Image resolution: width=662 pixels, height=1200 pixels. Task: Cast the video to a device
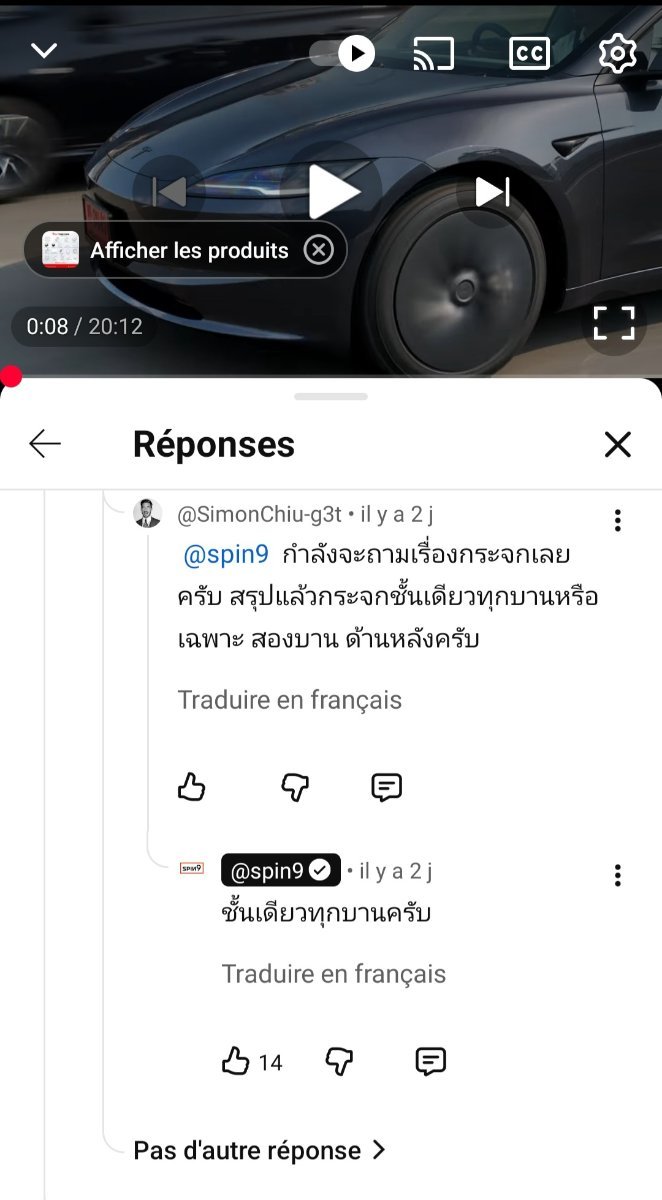[433, 53]
